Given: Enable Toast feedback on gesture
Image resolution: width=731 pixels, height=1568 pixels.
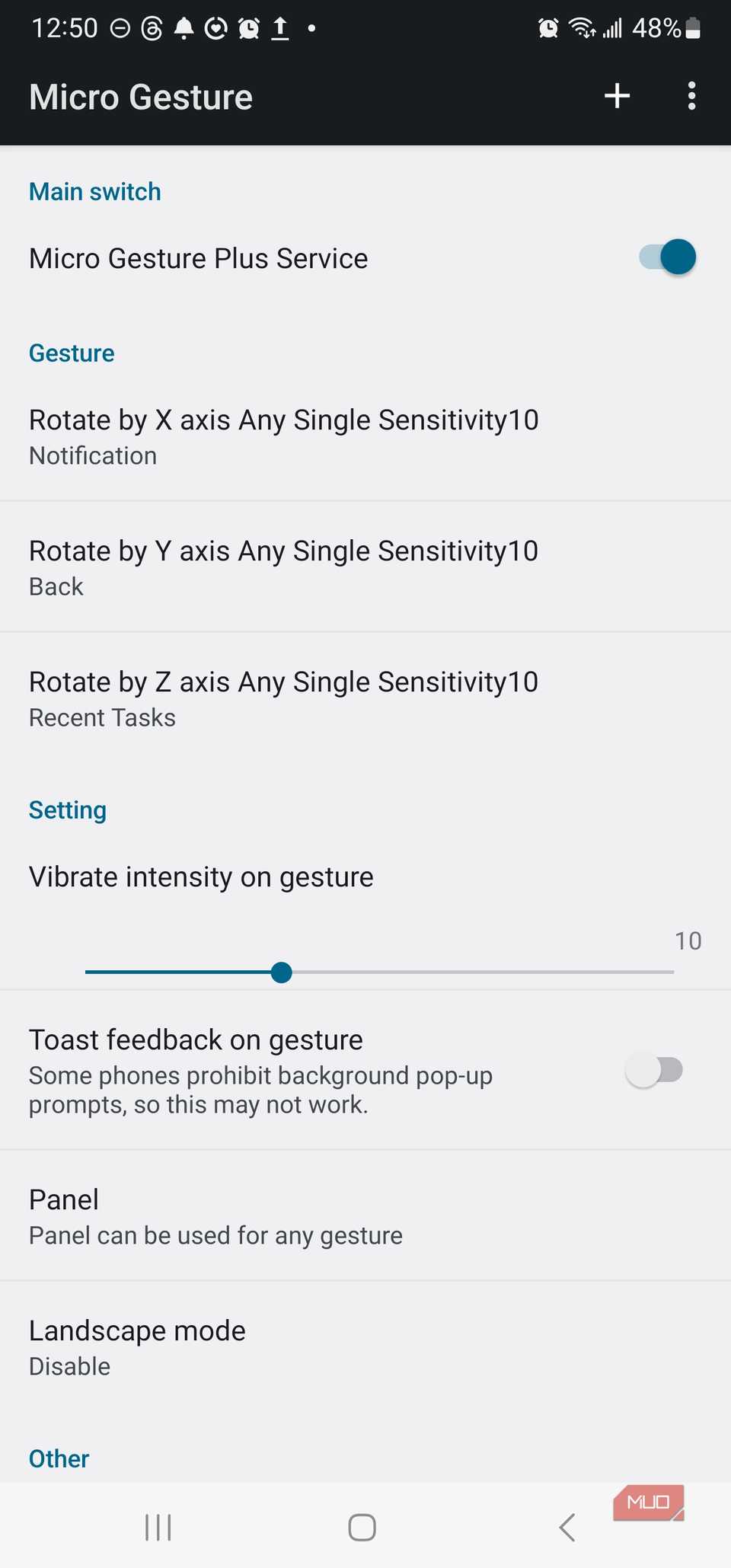Looking at the screenshot, I should (x=655, y=1070).
